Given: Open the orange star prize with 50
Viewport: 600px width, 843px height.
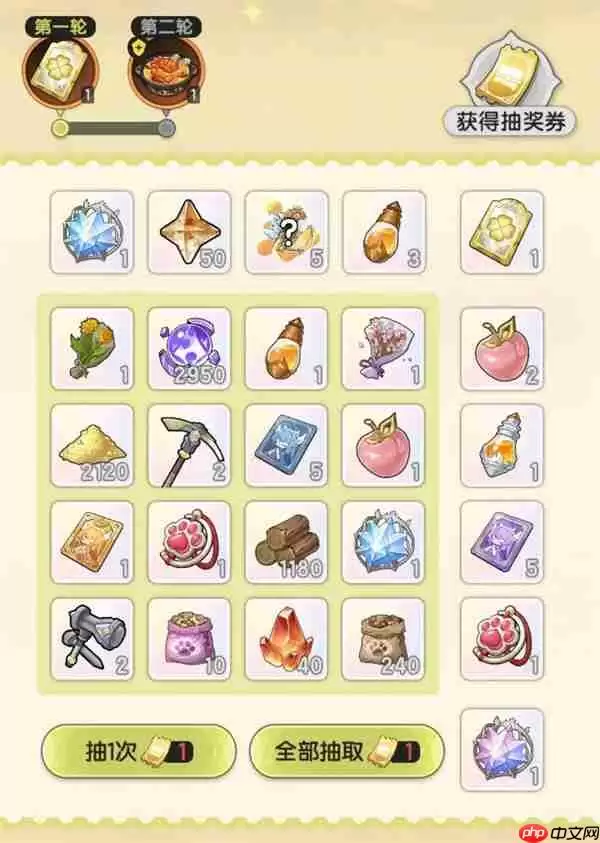Looking at the screenshot, I should [189, 232].
